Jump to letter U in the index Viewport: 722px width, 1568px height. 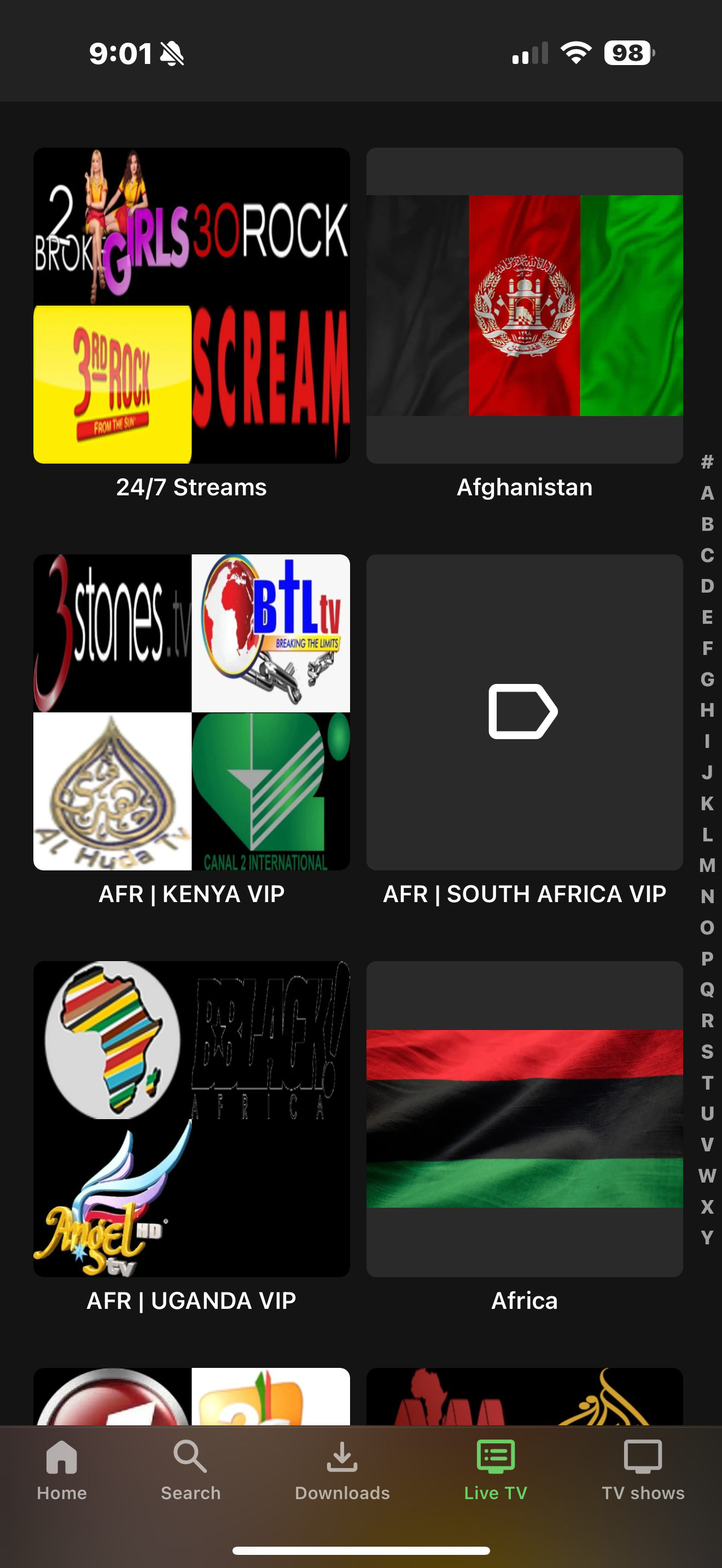point(707,1113)
